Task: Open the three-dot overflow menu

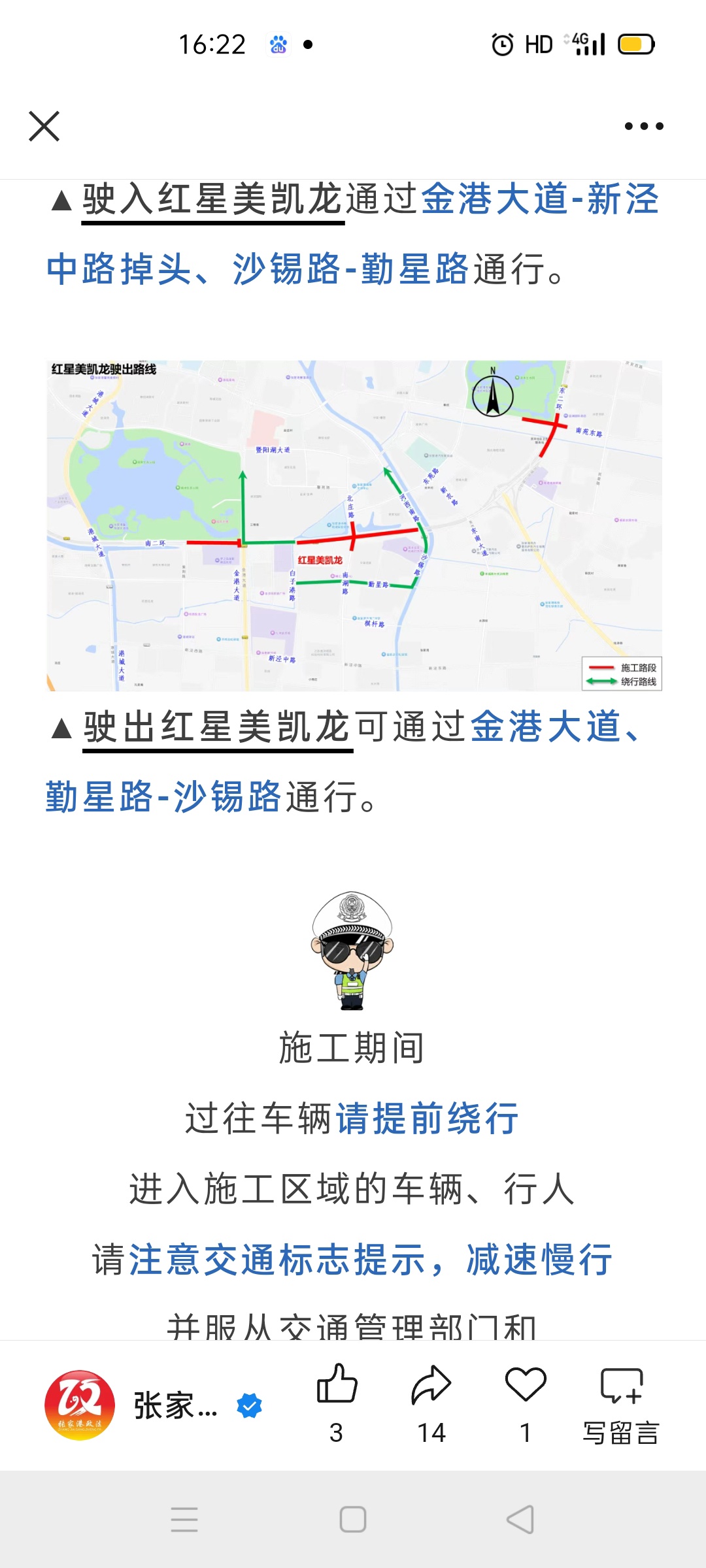Action: pos(644,126)
